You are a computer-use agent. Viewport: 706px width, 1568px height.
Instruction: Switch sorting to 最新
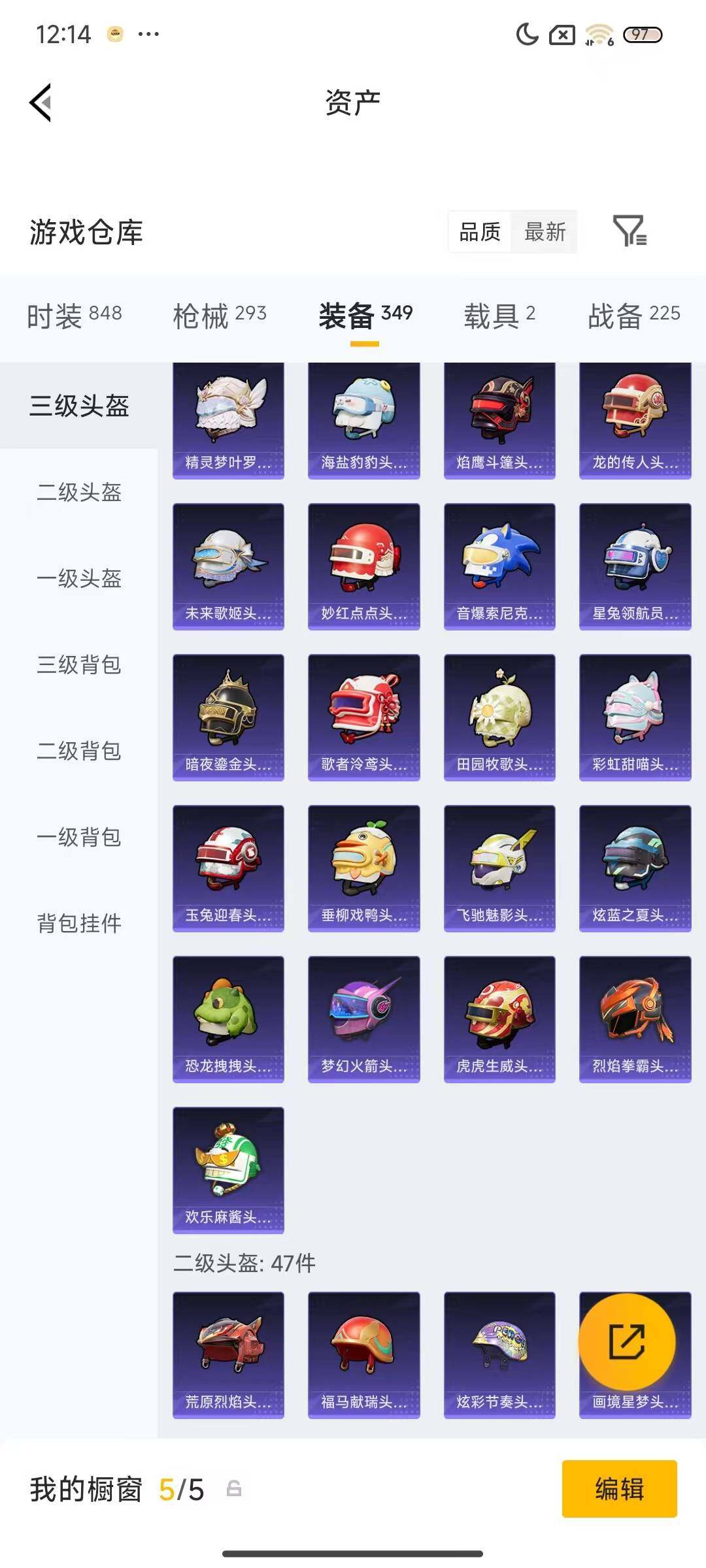pyautogui.click(x=546, y=233)
